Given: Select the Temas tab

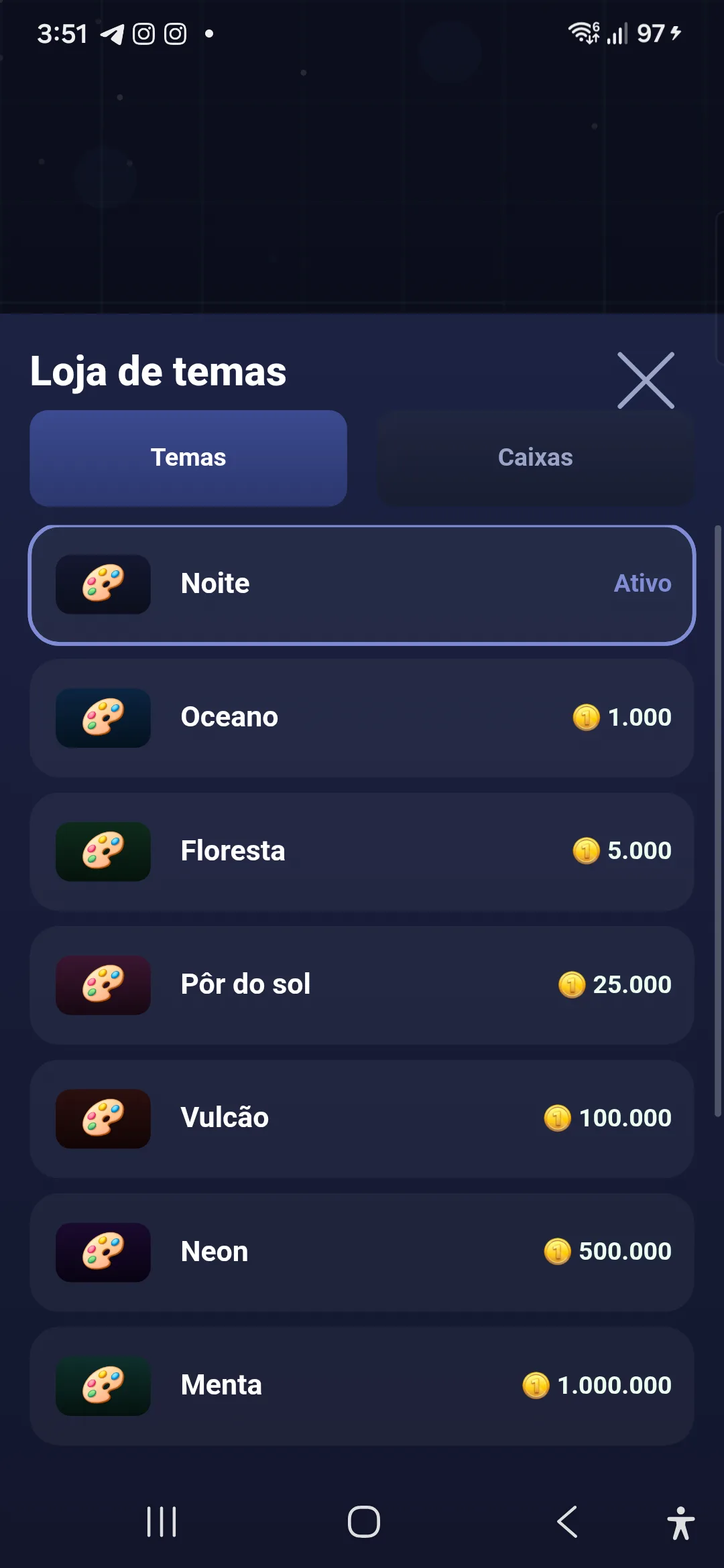Looking at the screenshot, I should pyautogui.click(x=188, y=458).
